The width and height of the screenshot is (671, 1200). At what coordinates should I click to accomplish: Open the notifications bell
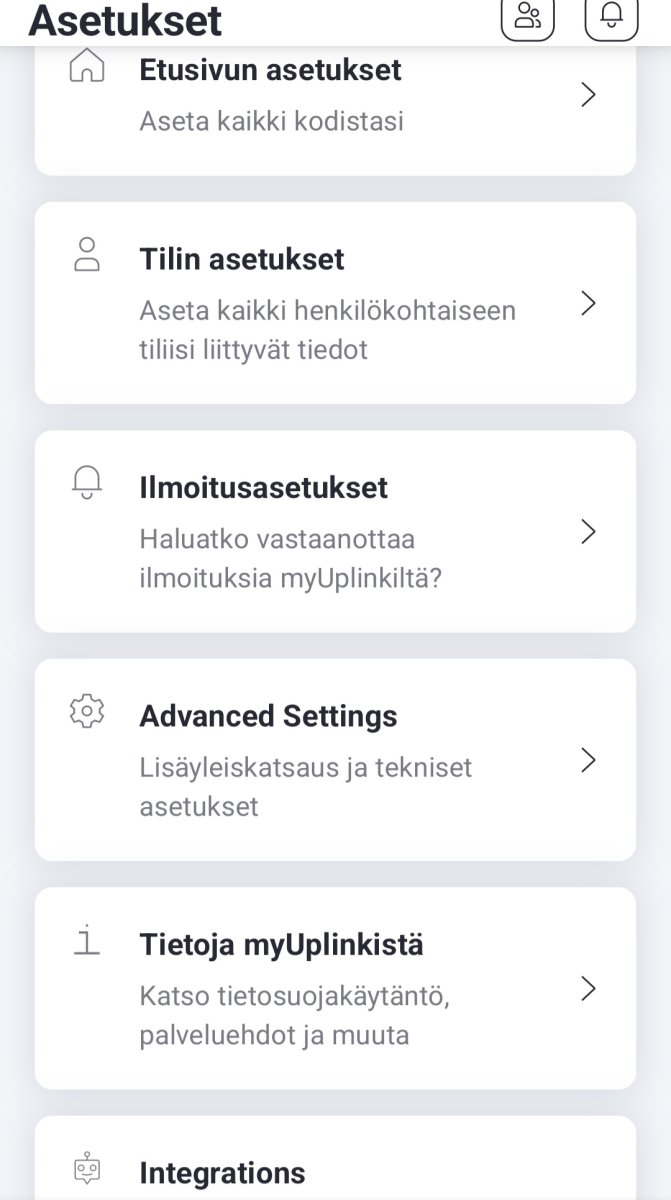[x=611, y=16]
